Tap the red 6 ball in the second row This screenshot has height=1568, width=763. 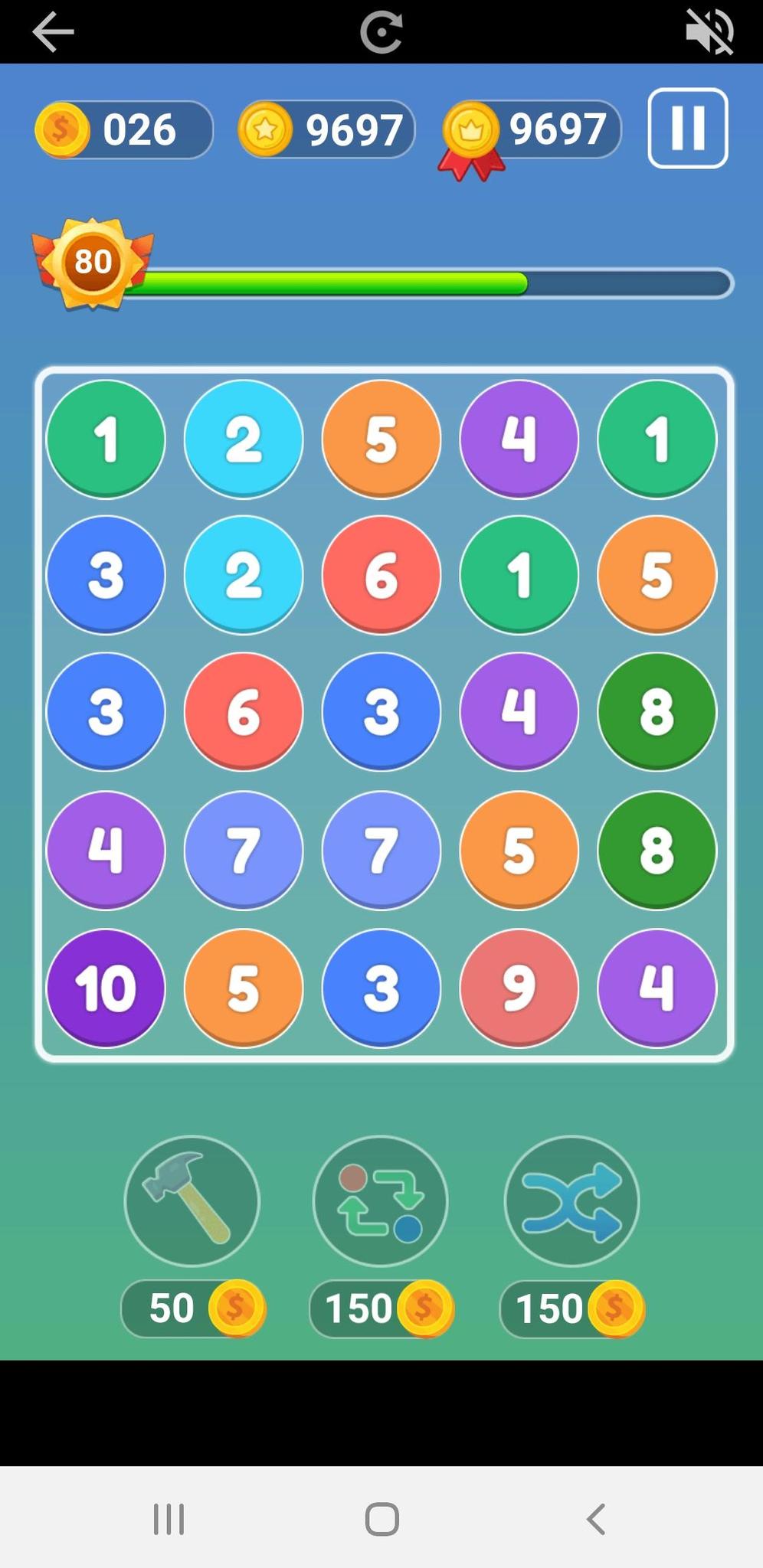[x=381, y=575]
